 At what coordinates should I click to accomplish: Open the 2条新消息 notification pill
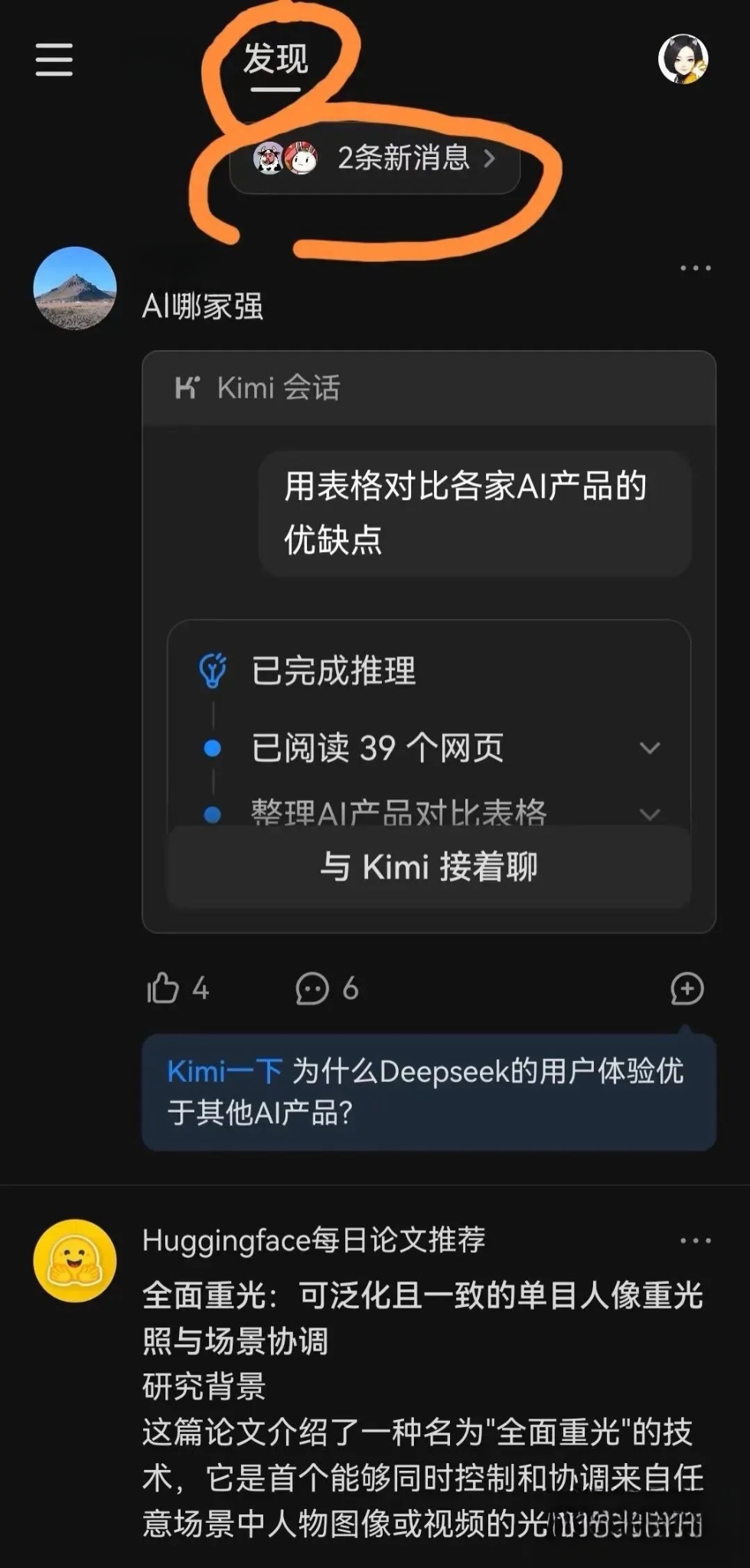point(375,158)
